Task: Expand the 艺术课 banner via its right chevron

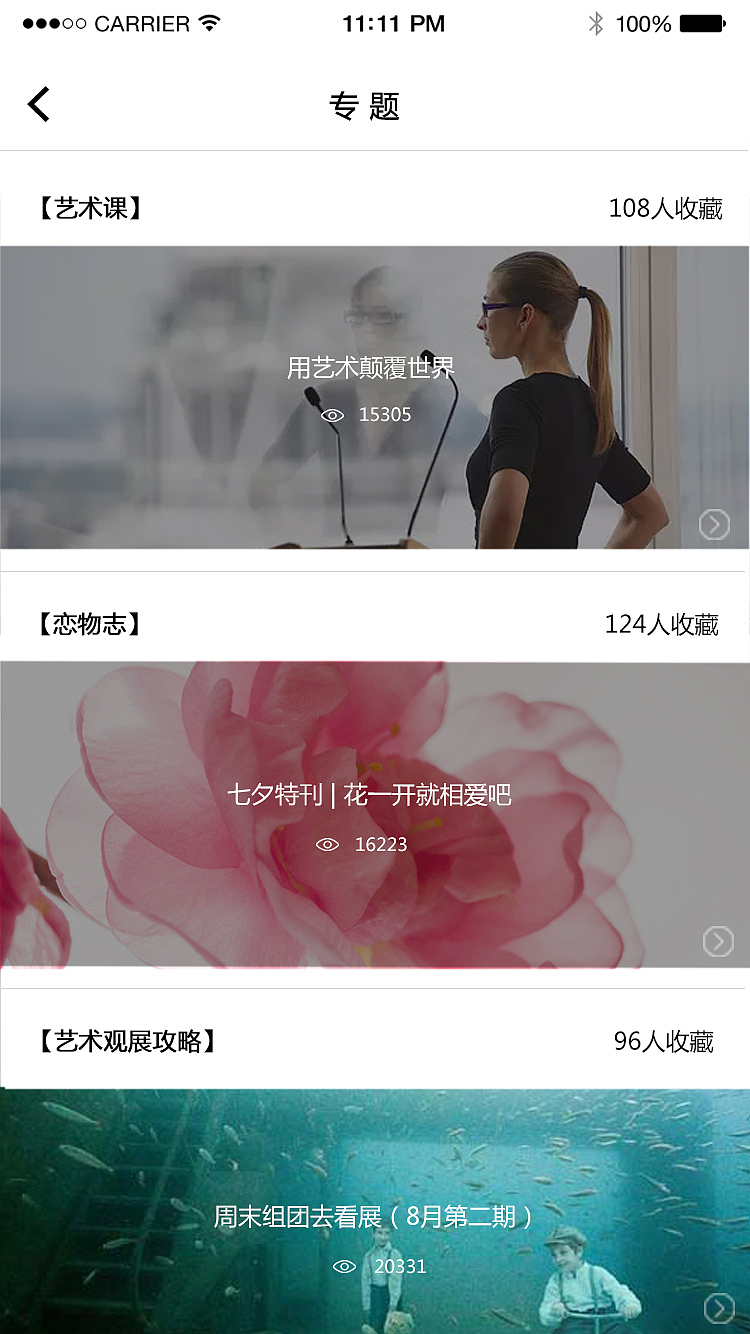Action: point(713,523)
